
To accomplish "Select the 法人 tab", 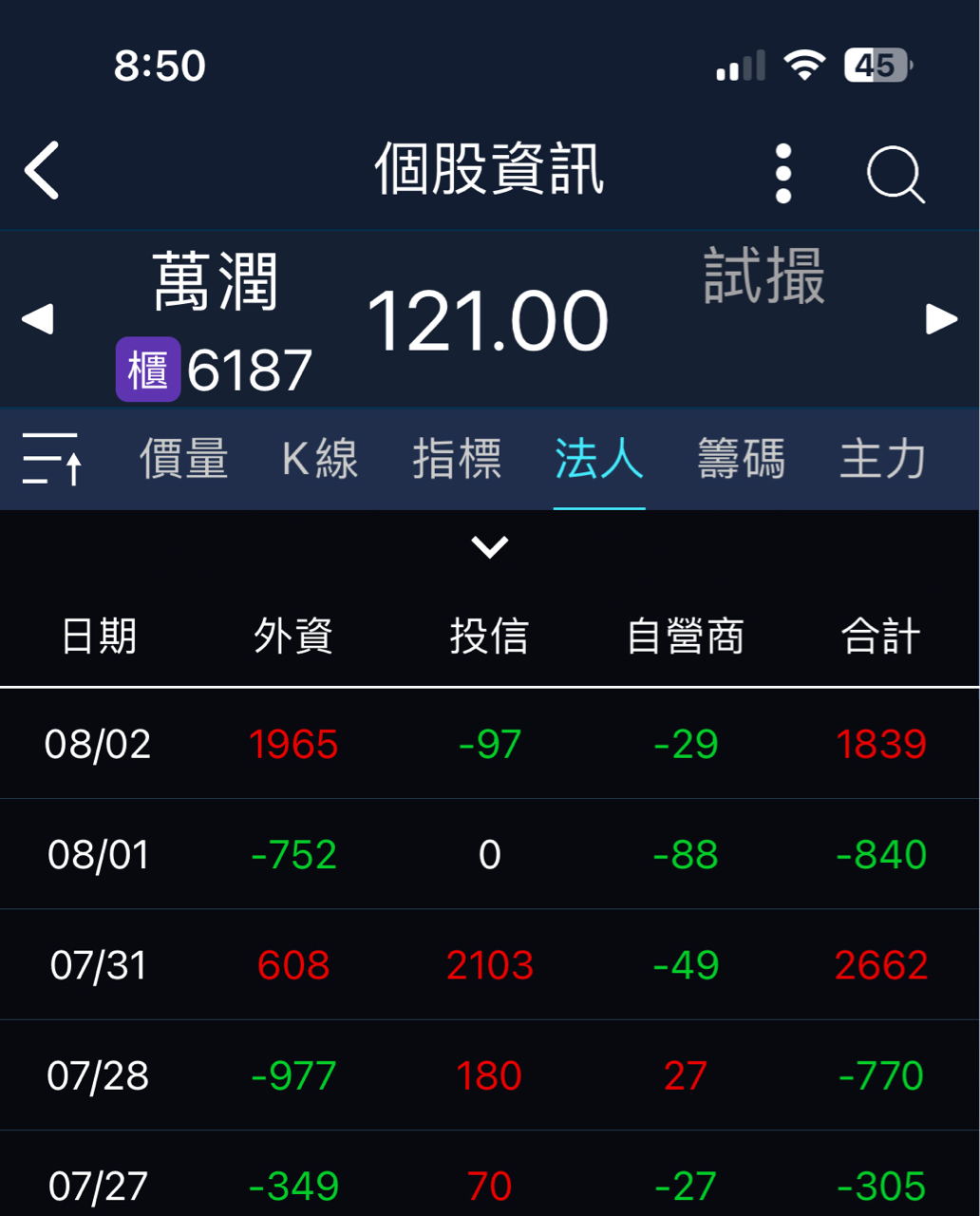I will (598, 459).
